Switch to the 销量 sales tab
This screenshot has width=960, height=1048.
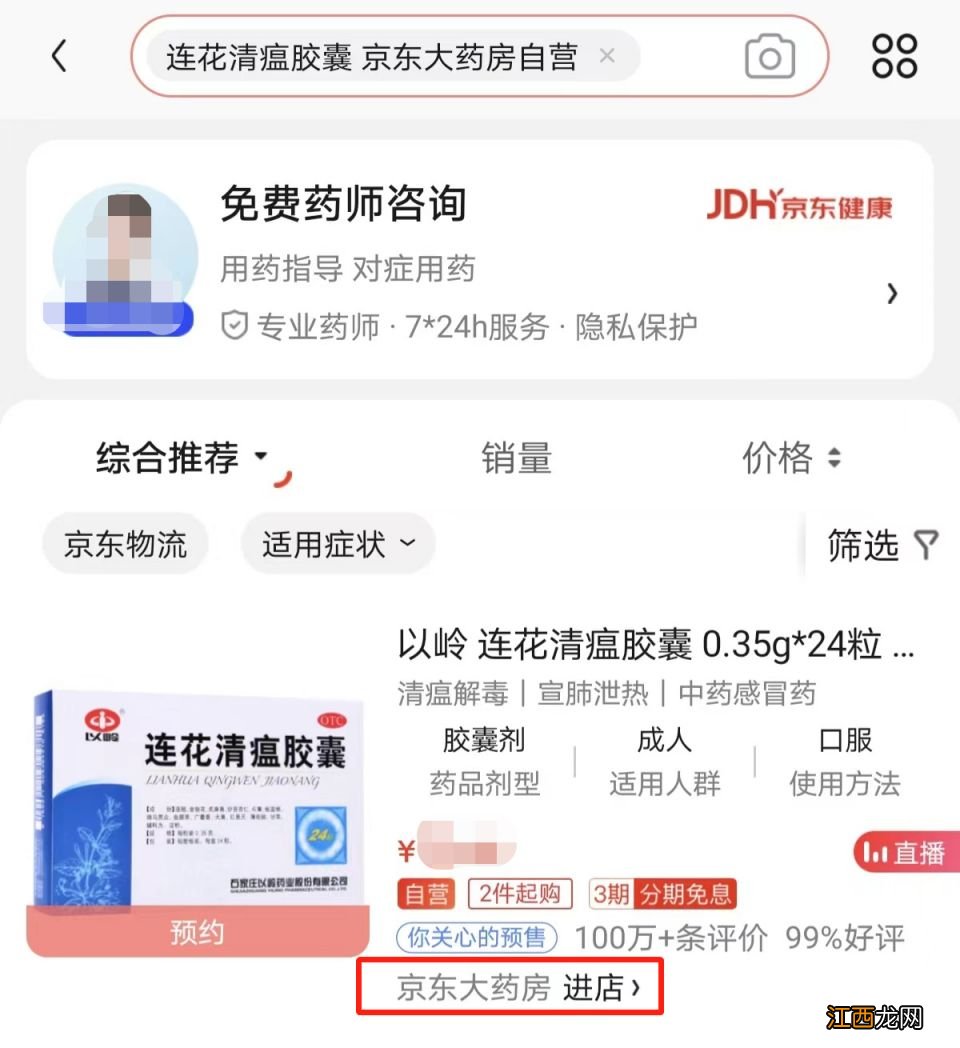coord(516,459)
